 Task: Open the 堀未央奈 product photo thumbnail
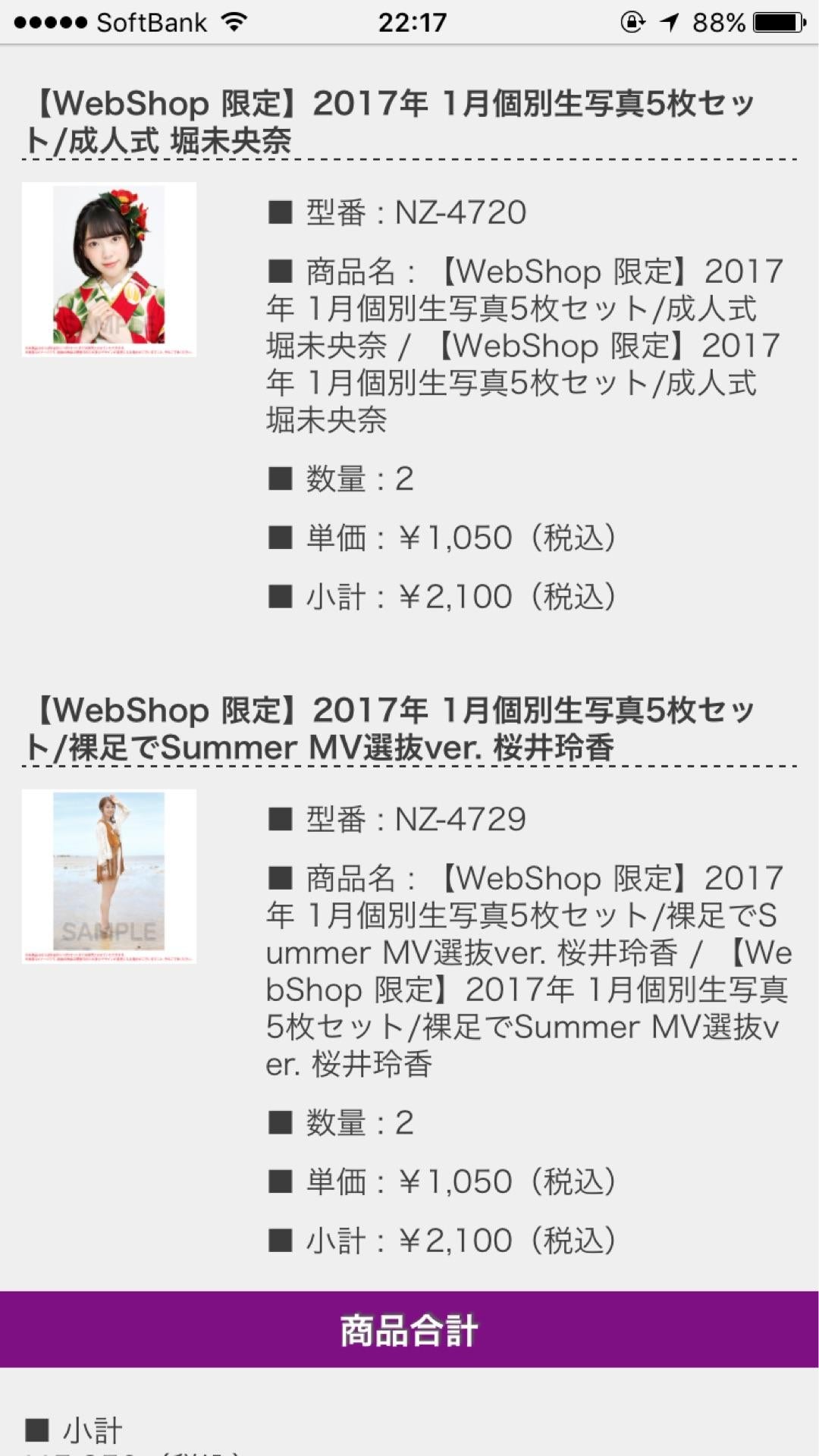(x=109, y=269)
